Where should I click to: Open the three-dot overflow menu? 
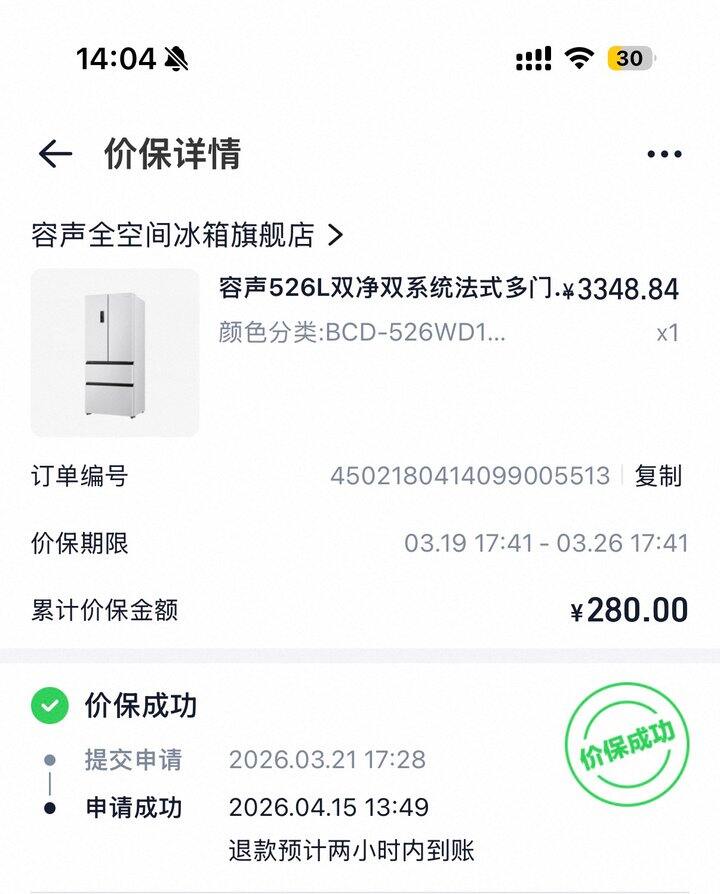coord(664,154)
